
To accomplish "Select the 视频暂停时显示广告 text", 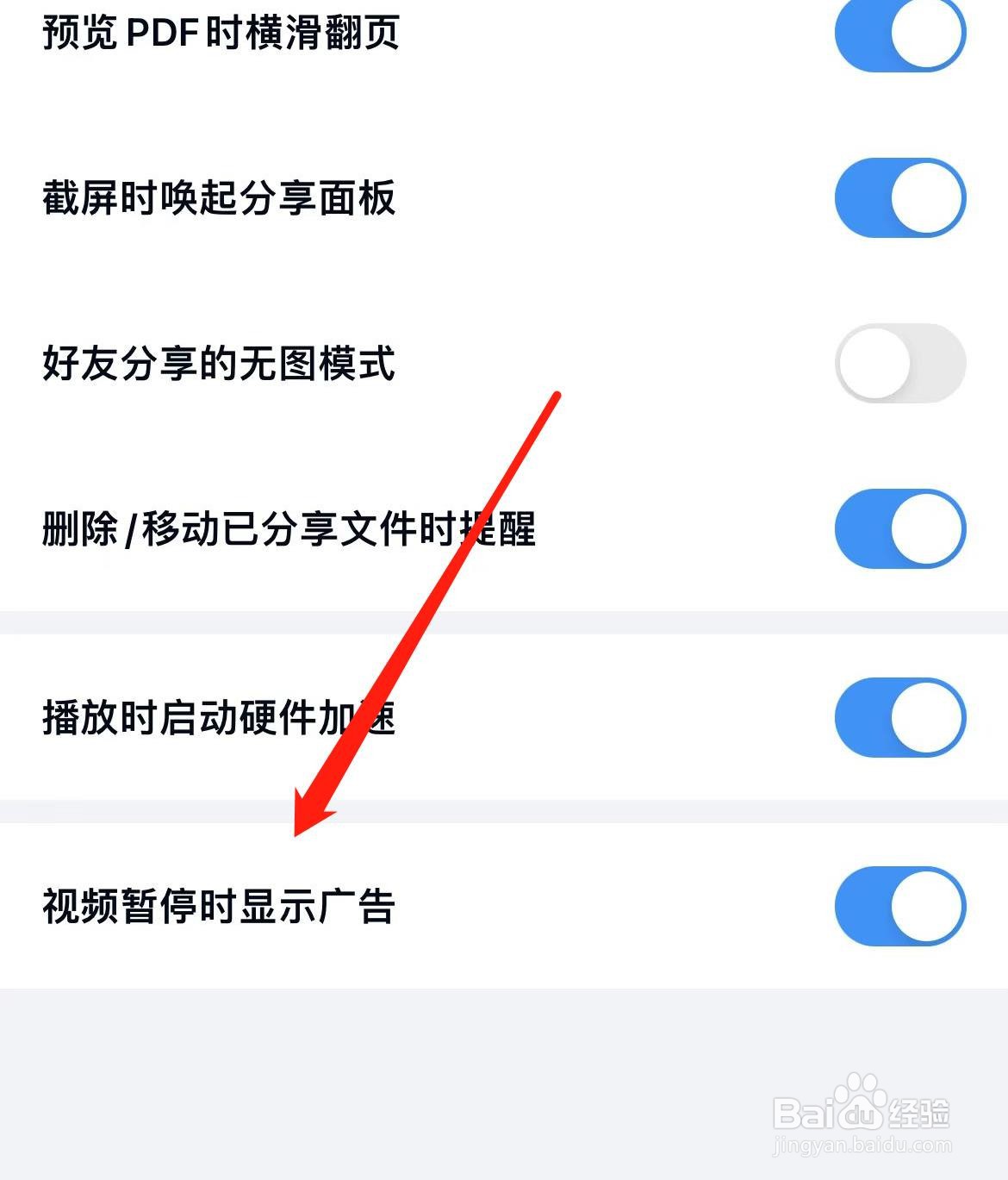I will click(218, 908).
